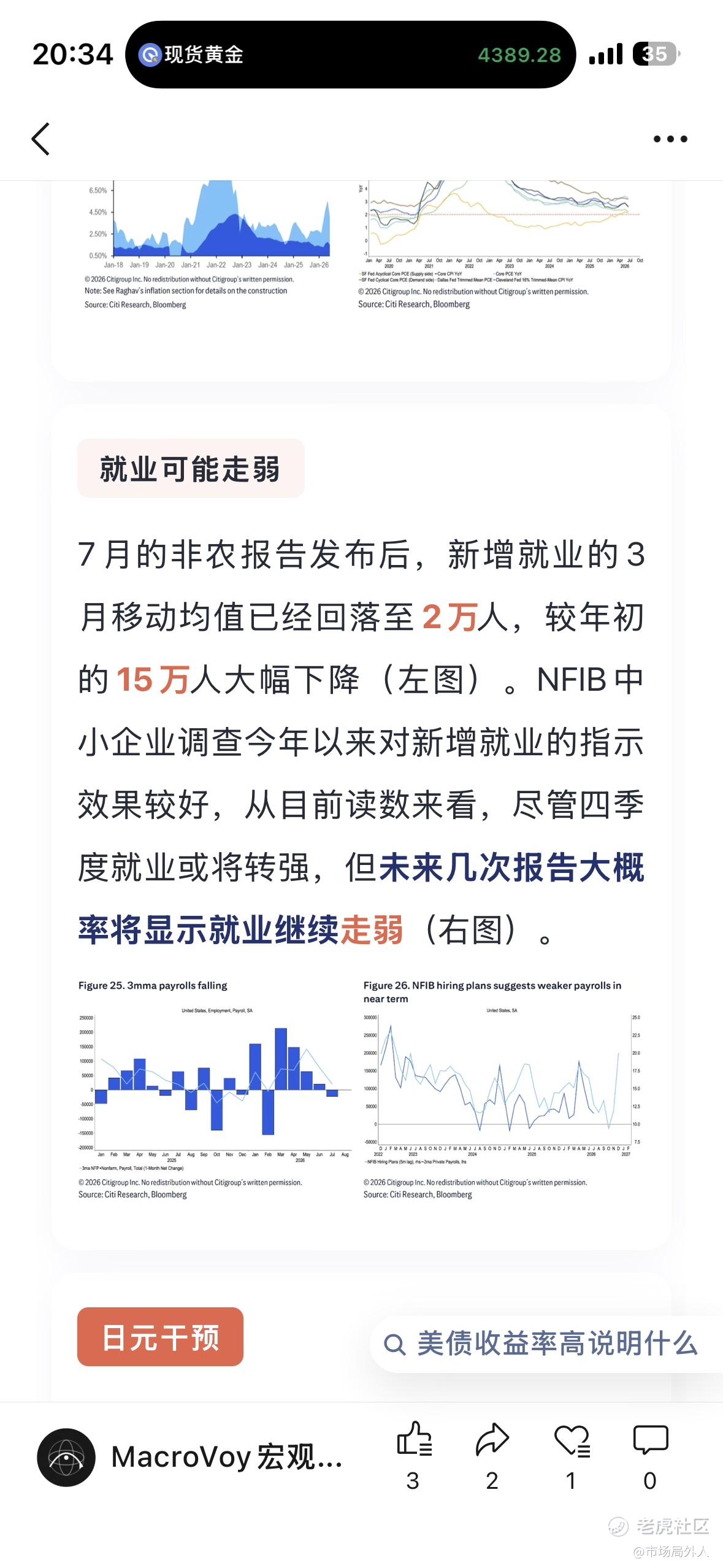Tap the 现货黄金 live activity pill

click(x=350, y=55)
